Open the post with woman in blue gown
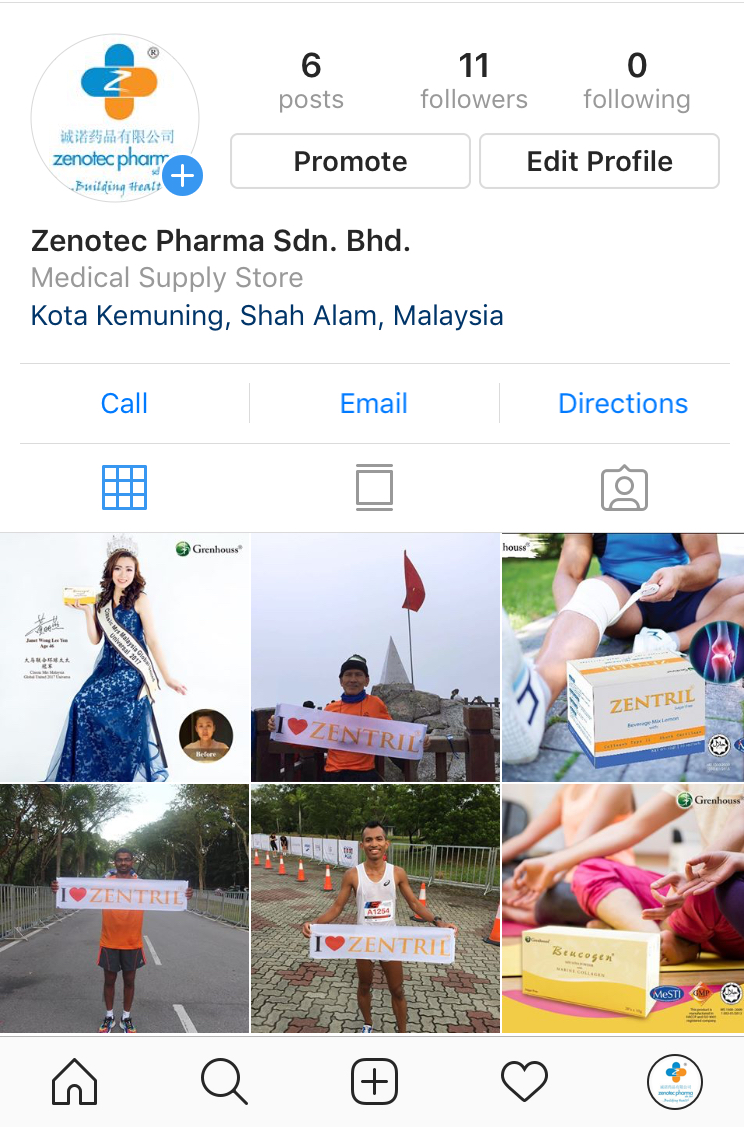Screen dimensions: 744x1127 click(x=124, y=657)
